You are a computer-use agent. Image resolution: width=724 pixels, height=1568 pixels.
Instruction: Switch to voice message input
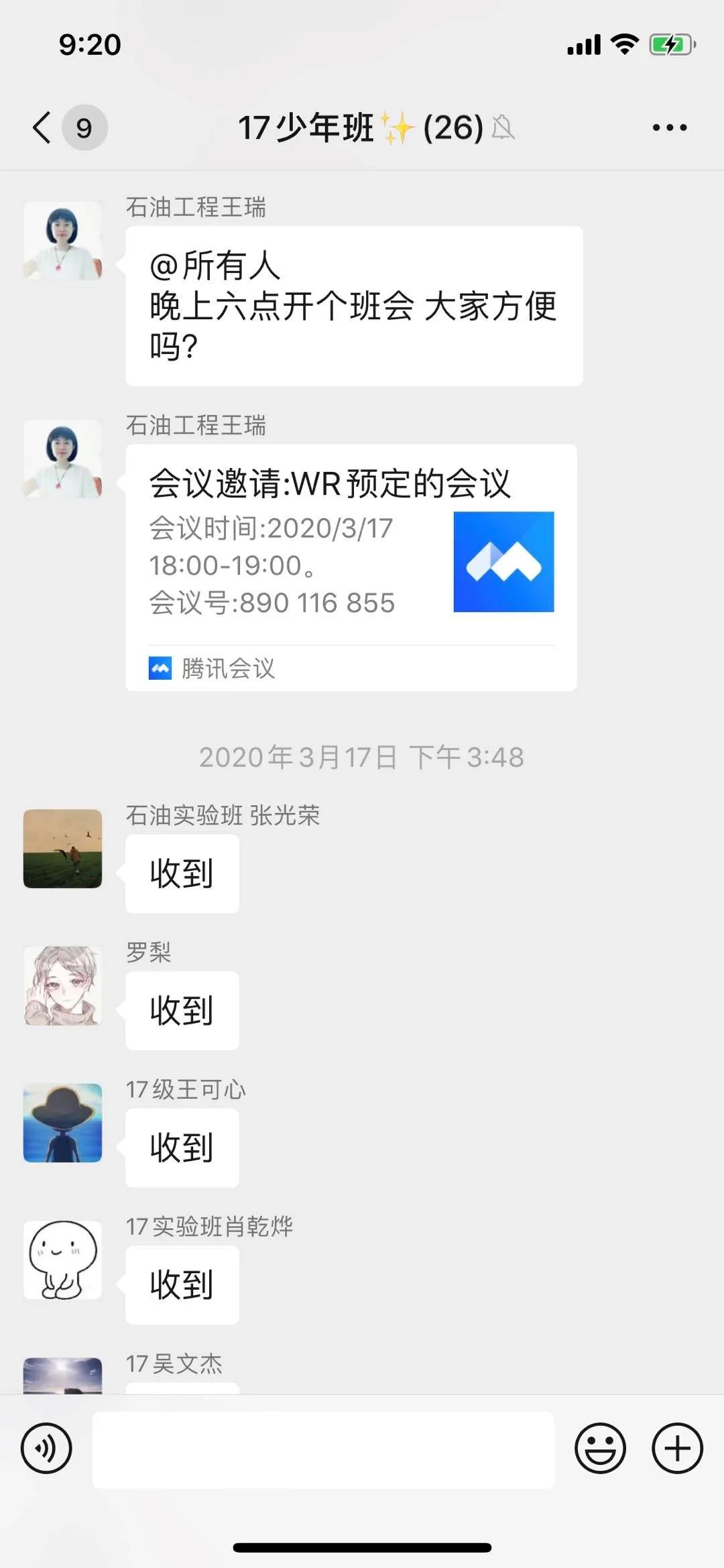46,1448
